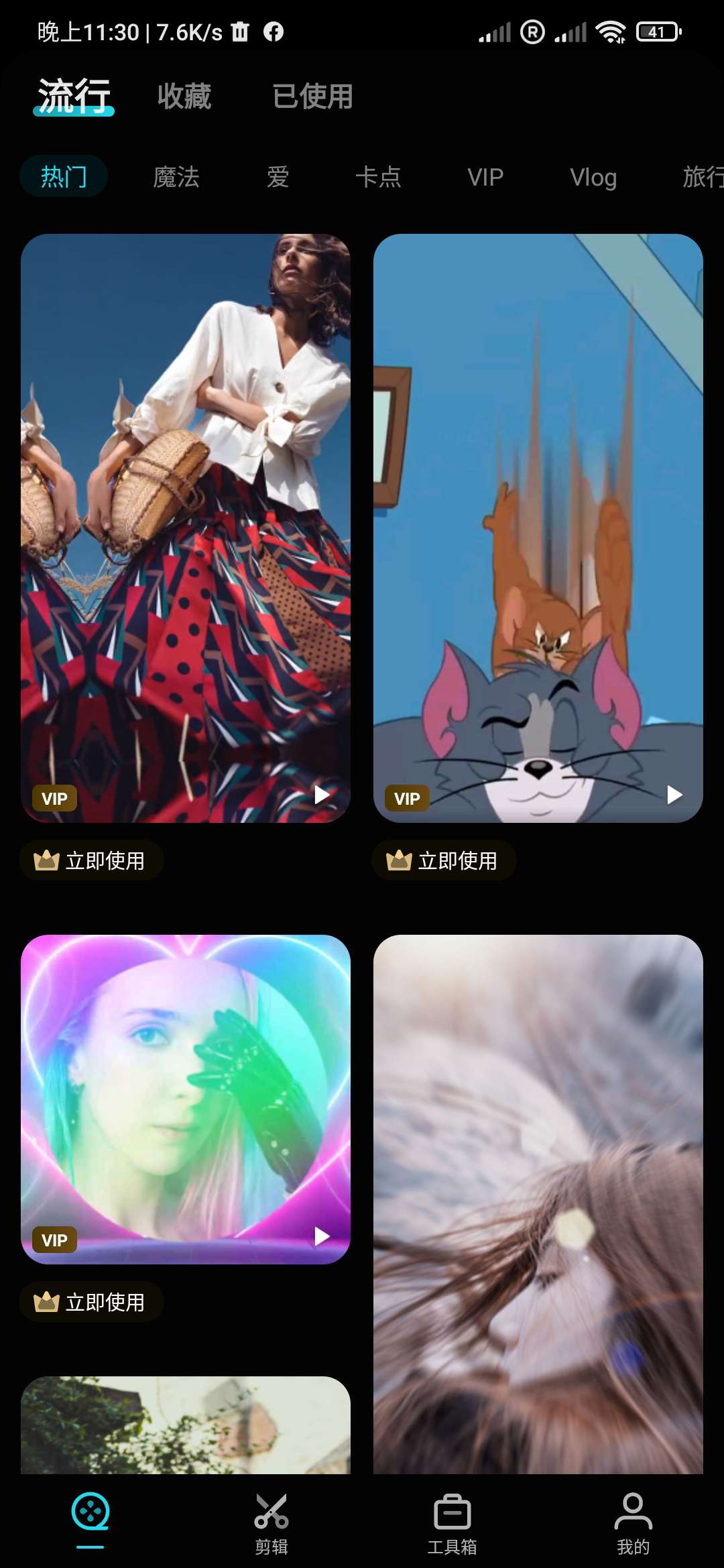
Task: Select the 热门 category chip
Action: tap(64, 177)
